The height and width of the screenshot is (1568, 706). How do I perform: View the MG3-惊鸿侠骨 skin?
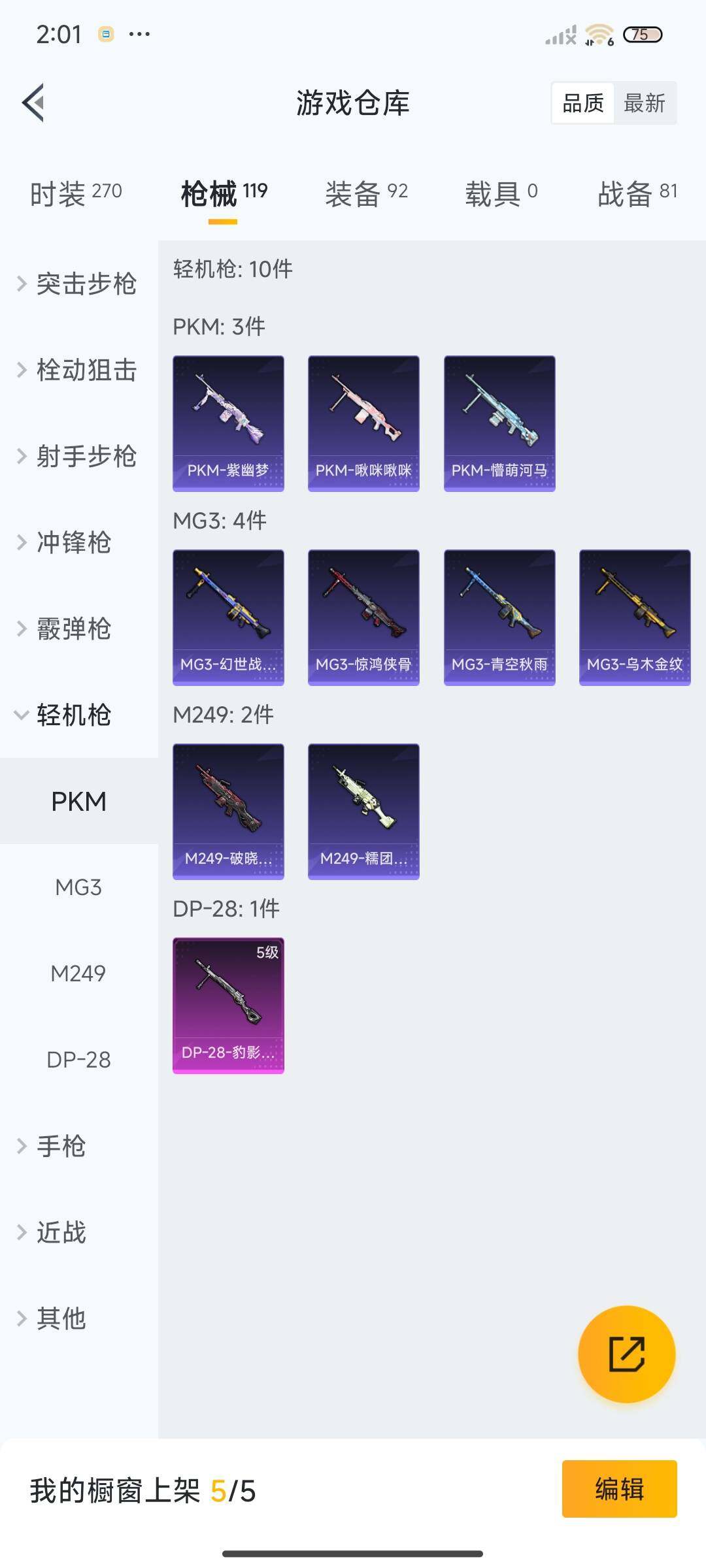click(x=363, y=617)
